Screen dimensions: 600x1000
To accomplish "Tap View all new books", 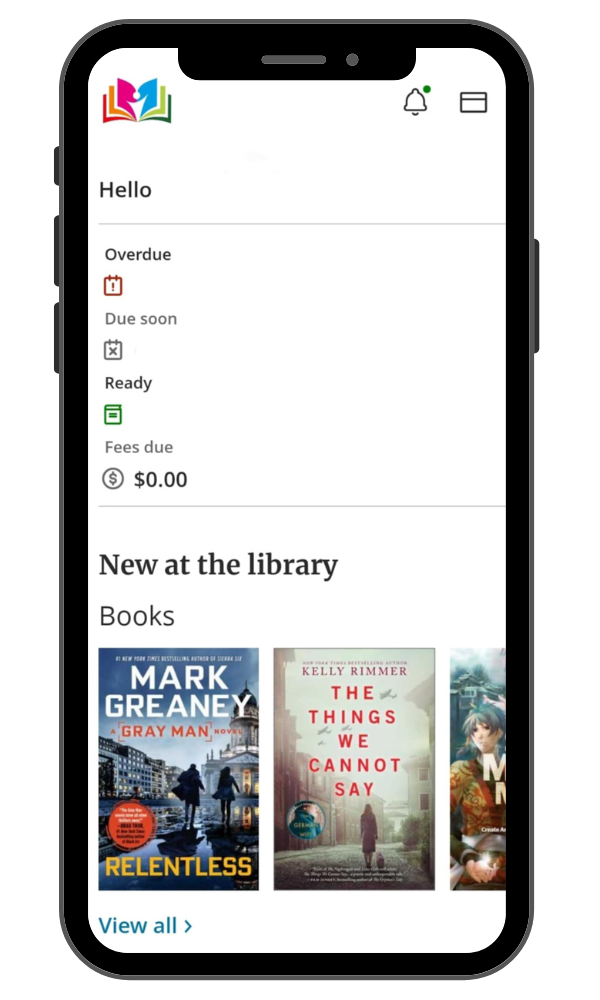I will coord(145,925).
